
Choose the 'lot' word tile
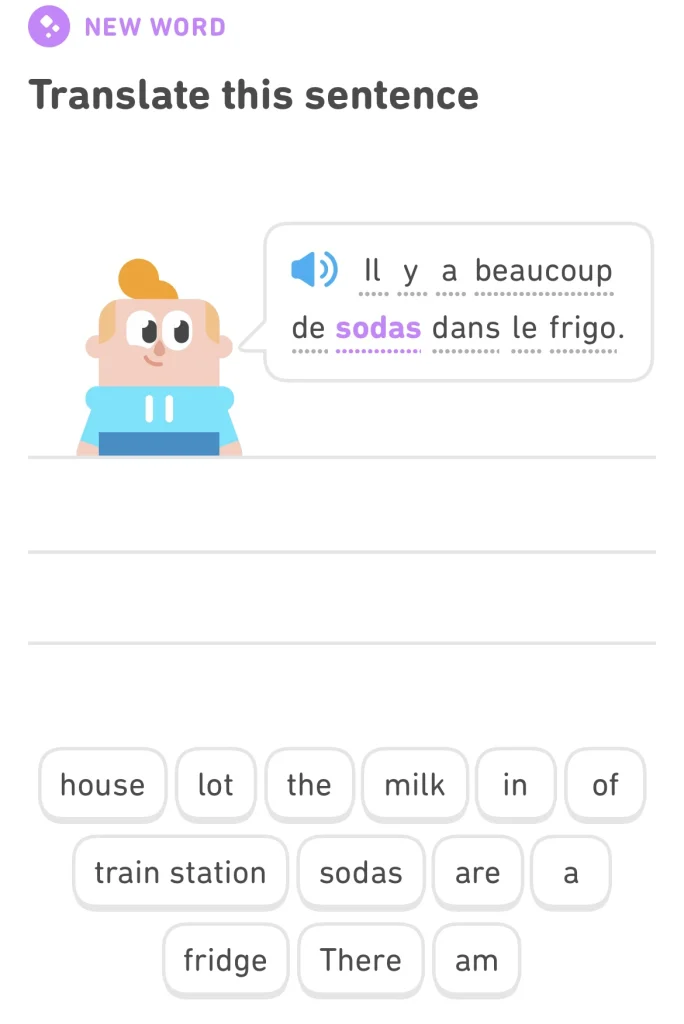coord(215,785)
